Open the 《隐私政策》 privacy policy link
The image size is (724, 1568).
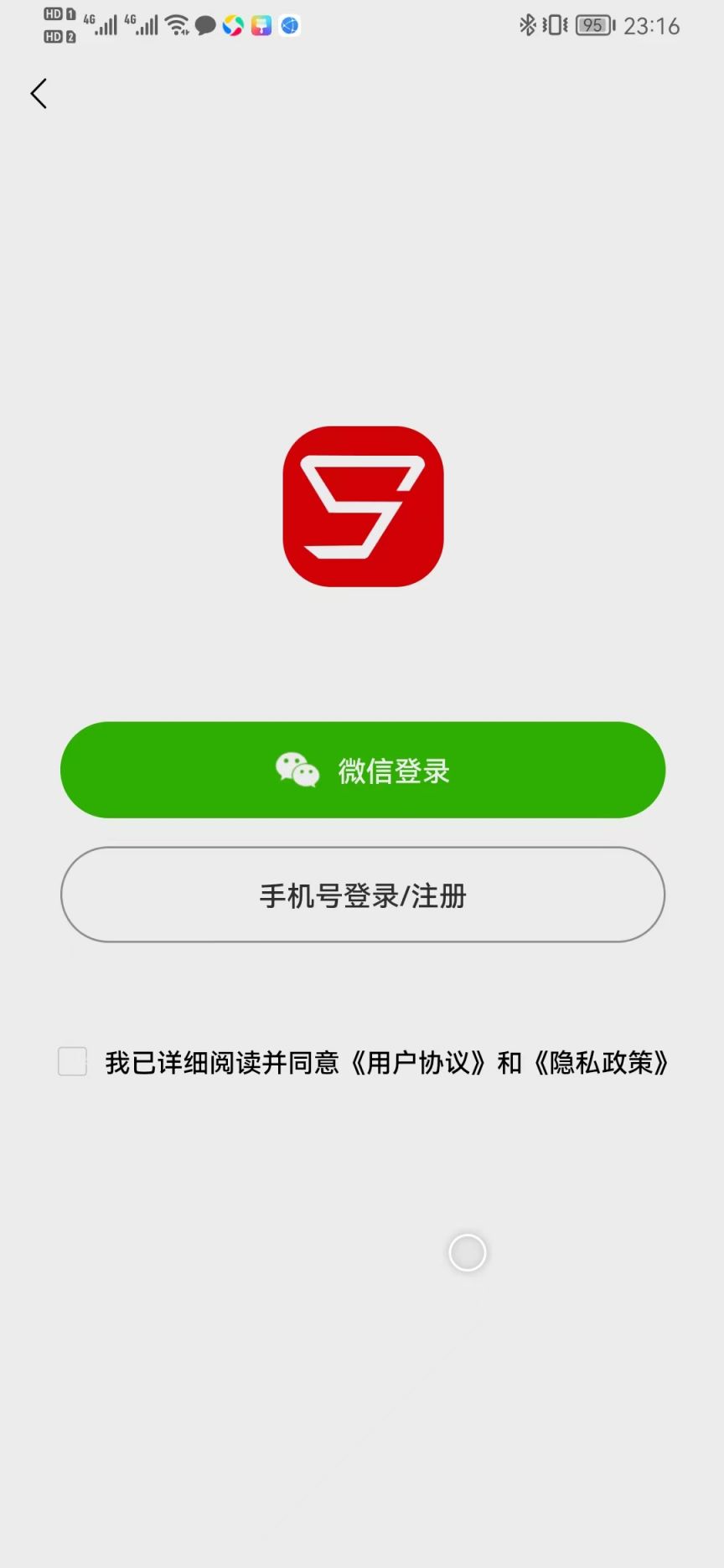602,1063
